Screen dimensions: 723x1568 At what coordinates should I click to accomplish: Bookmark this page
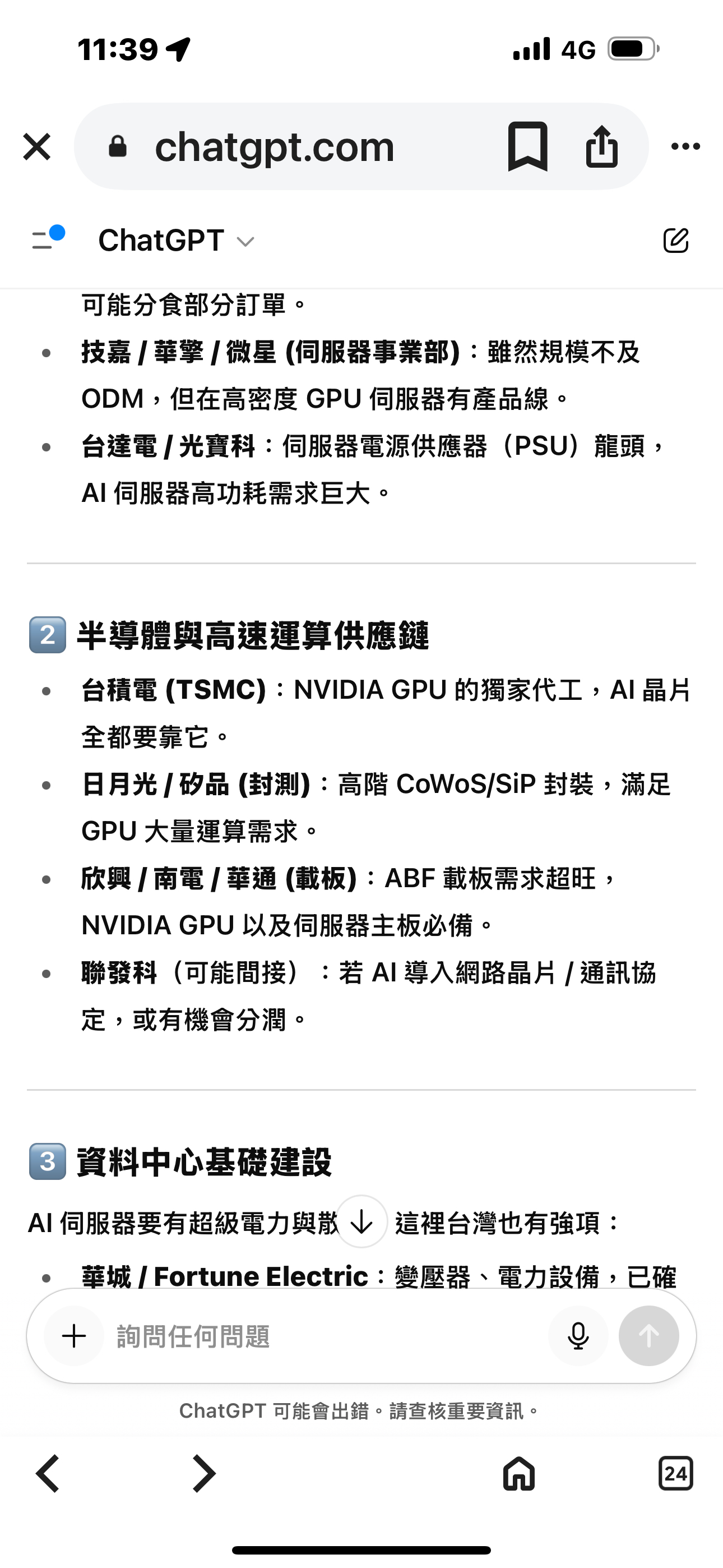[x=527, y=147]
